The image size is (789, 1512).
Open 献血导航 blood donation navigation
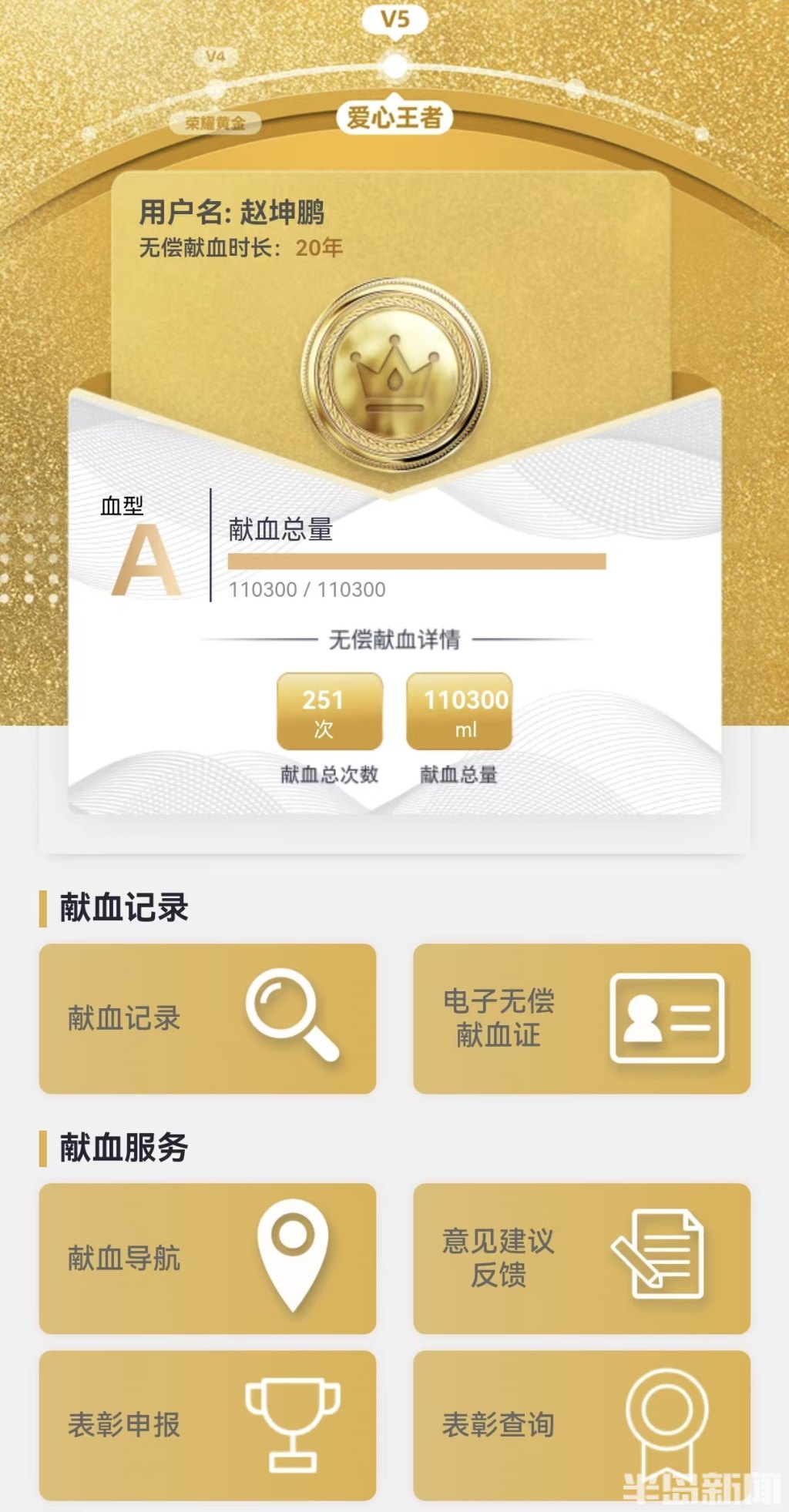click(x=207, y=1258)
